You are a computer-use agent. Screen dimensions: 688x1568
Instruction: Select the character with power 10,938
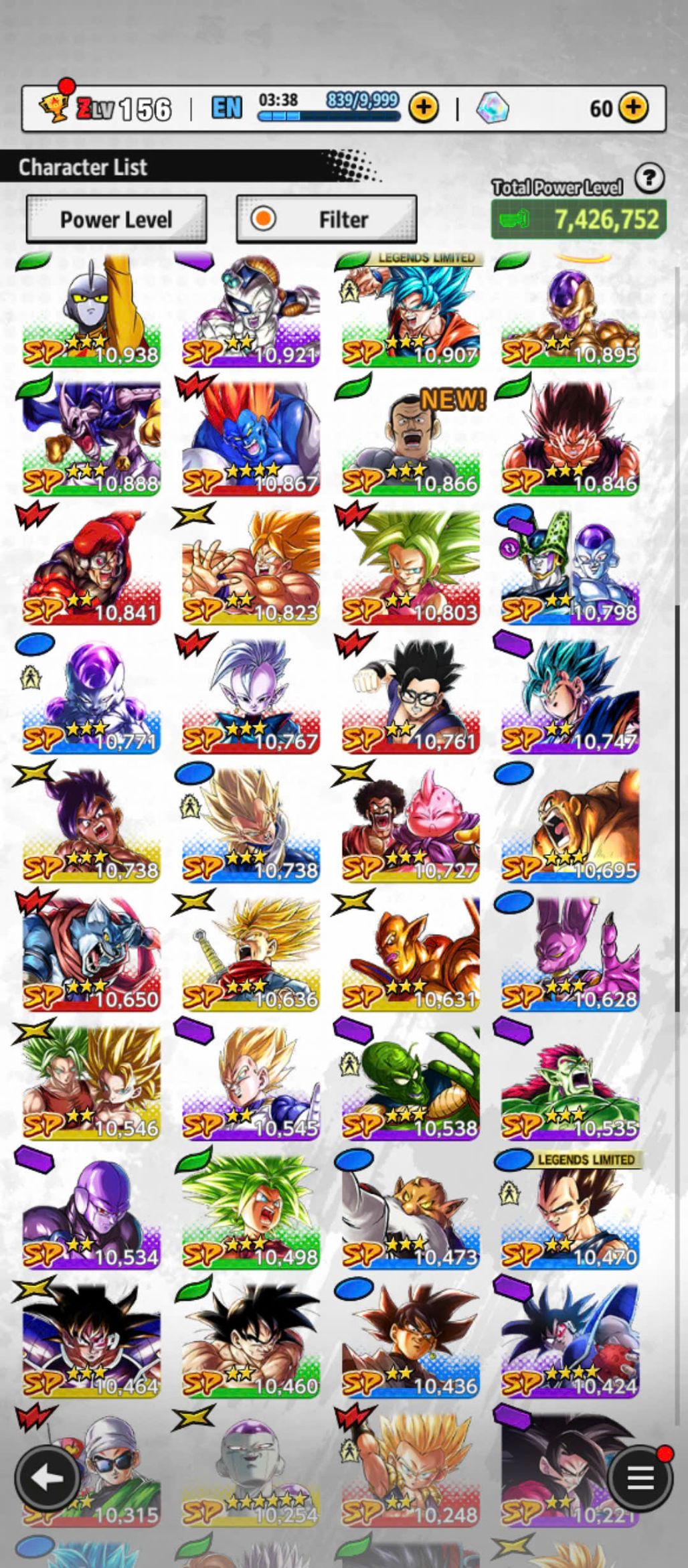click(91, 311)
